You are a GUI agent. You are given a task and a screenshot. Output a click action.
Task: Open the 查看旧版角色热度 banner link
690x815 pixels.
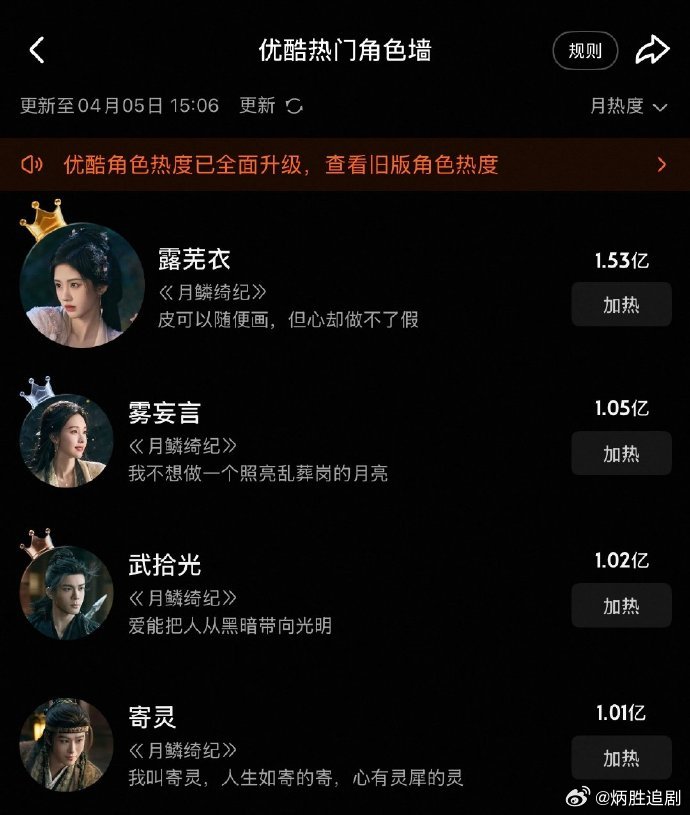[x=345, y=164]
